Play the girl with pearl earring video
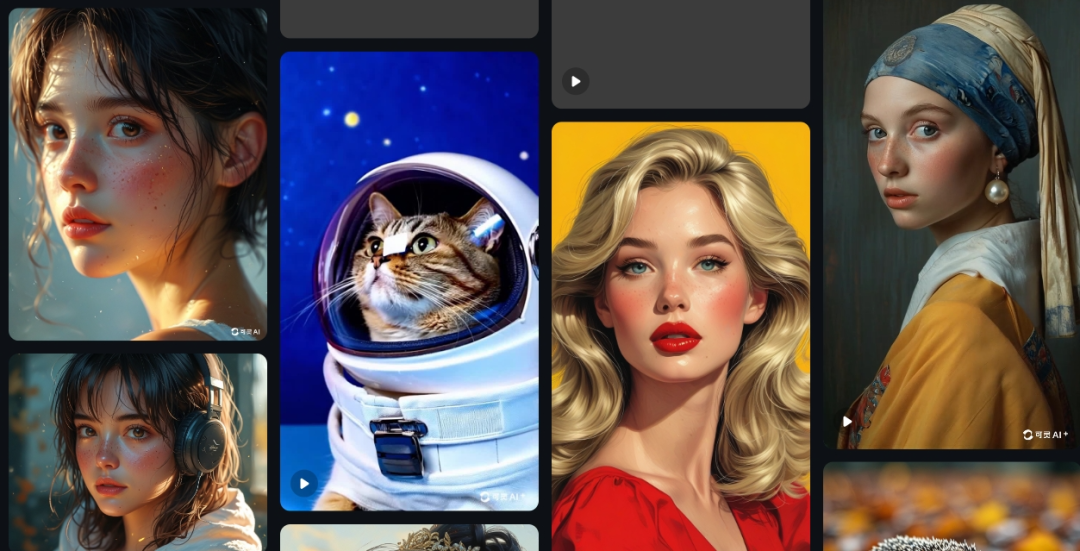 click(x=847, y=421)
